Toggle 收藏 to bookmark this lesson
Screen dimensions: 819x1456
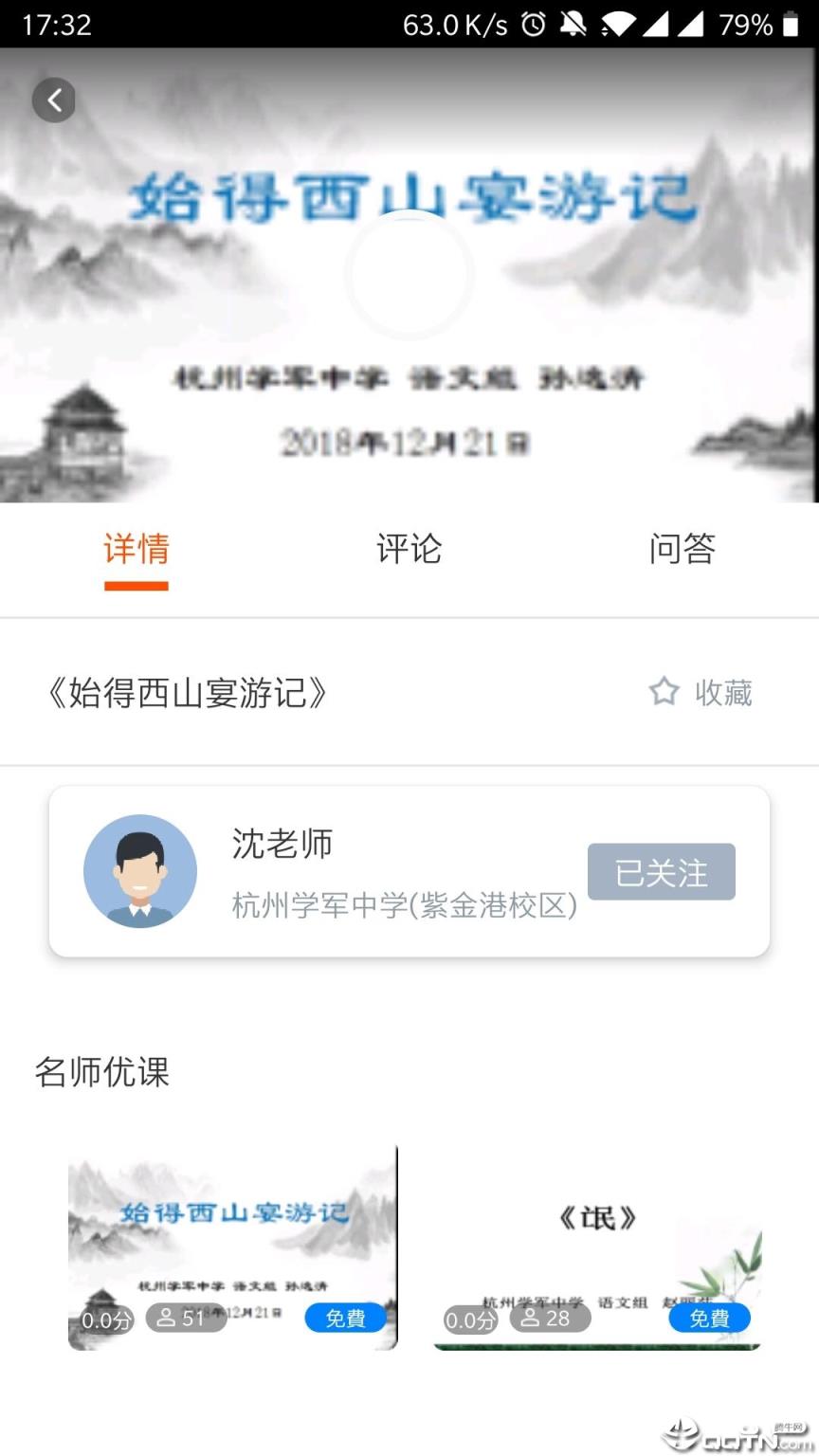point(722,693)
